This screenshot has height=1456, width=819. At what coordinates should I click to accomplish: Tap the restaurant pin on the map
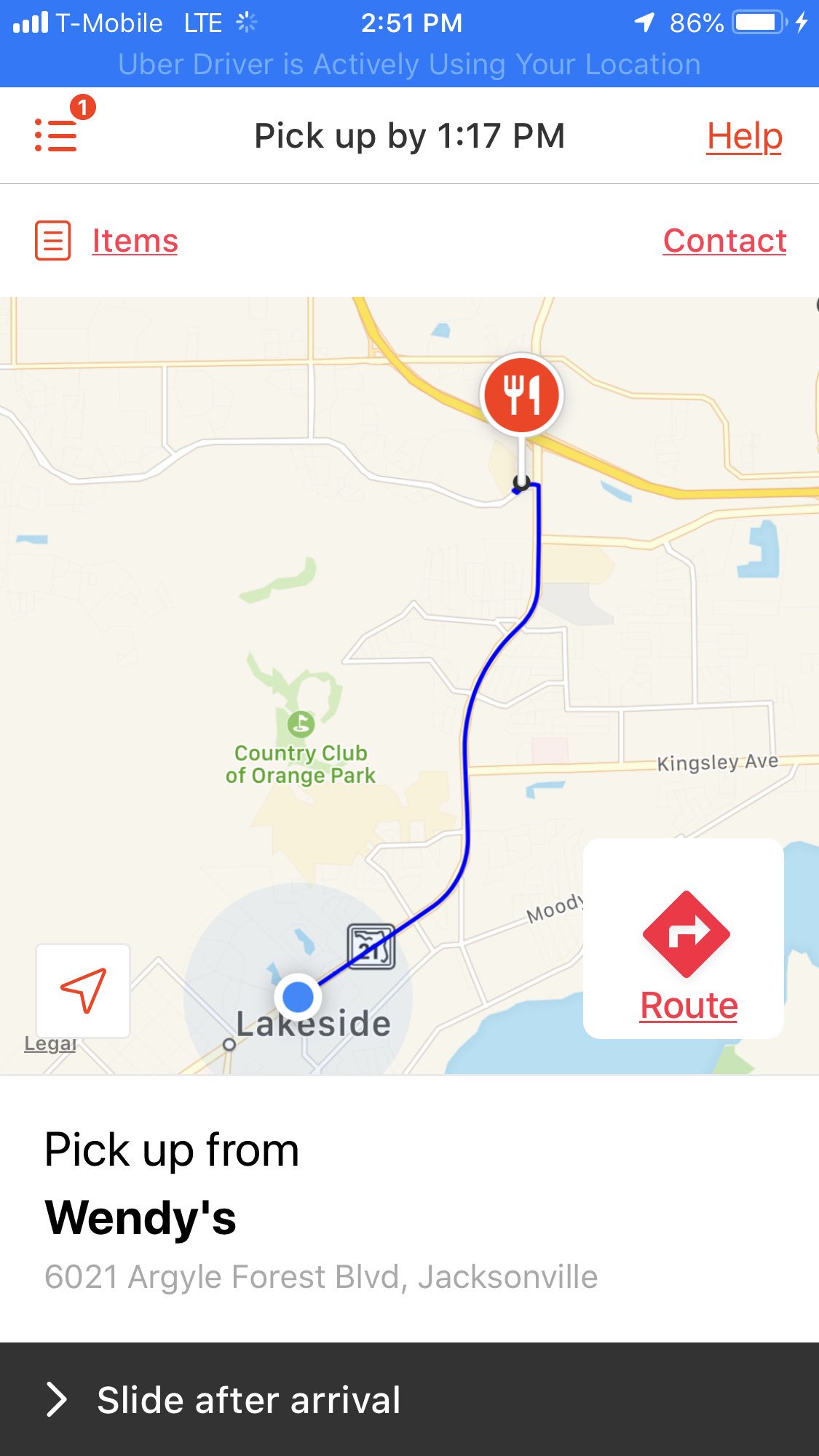click(x=521, y=396)
